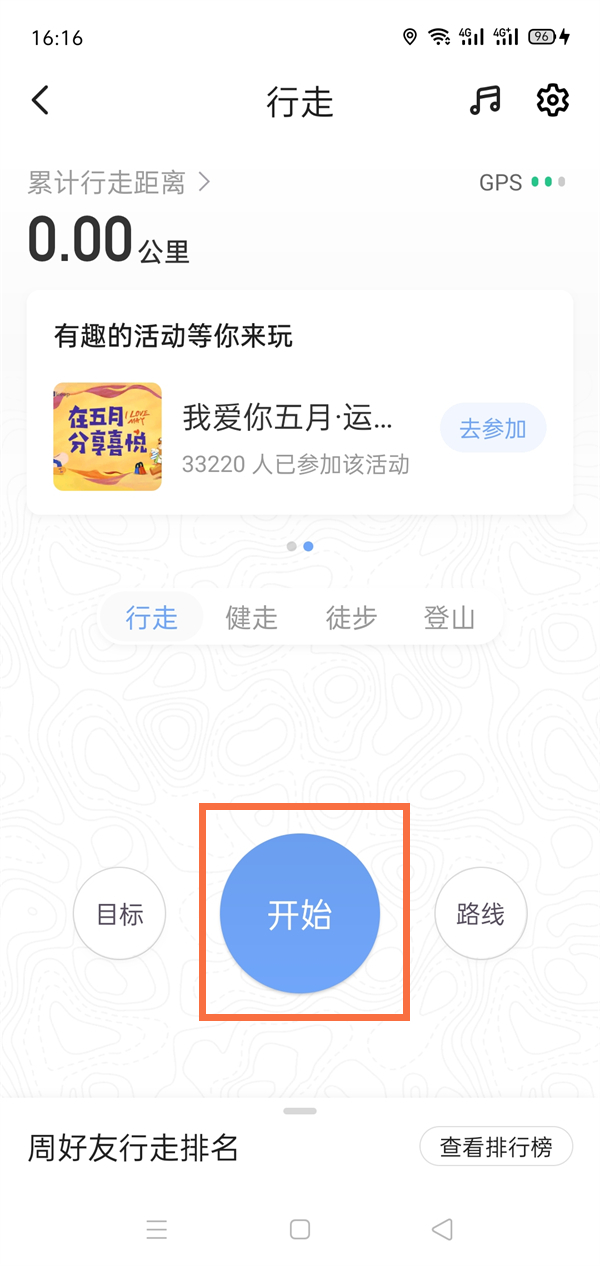Tap 开始 to start walking
This screenshot has width=600, height=1266.
pos(300,915)
